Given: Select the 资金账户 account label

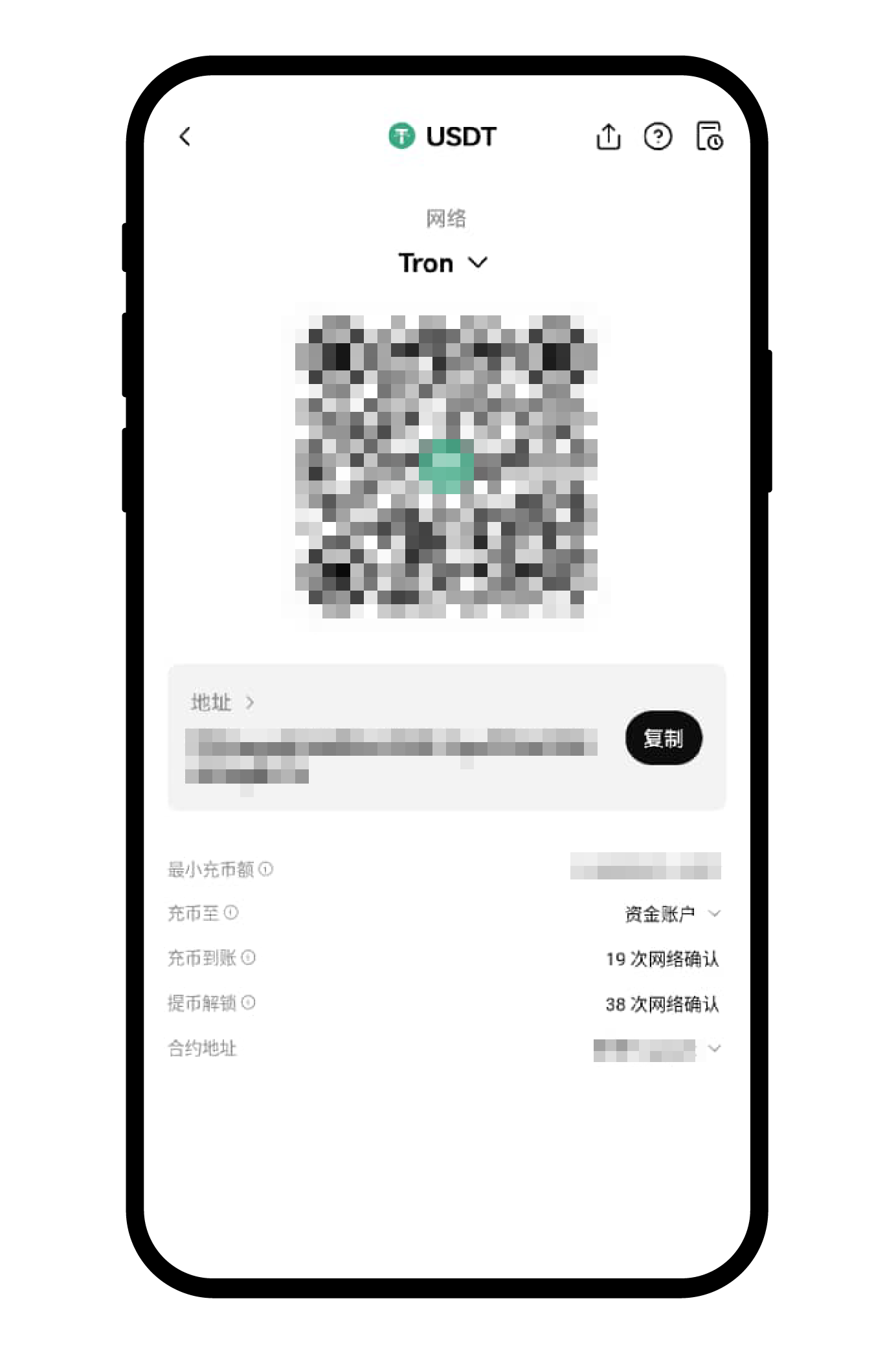Looking at the screenshot, I should pos(660,914).
